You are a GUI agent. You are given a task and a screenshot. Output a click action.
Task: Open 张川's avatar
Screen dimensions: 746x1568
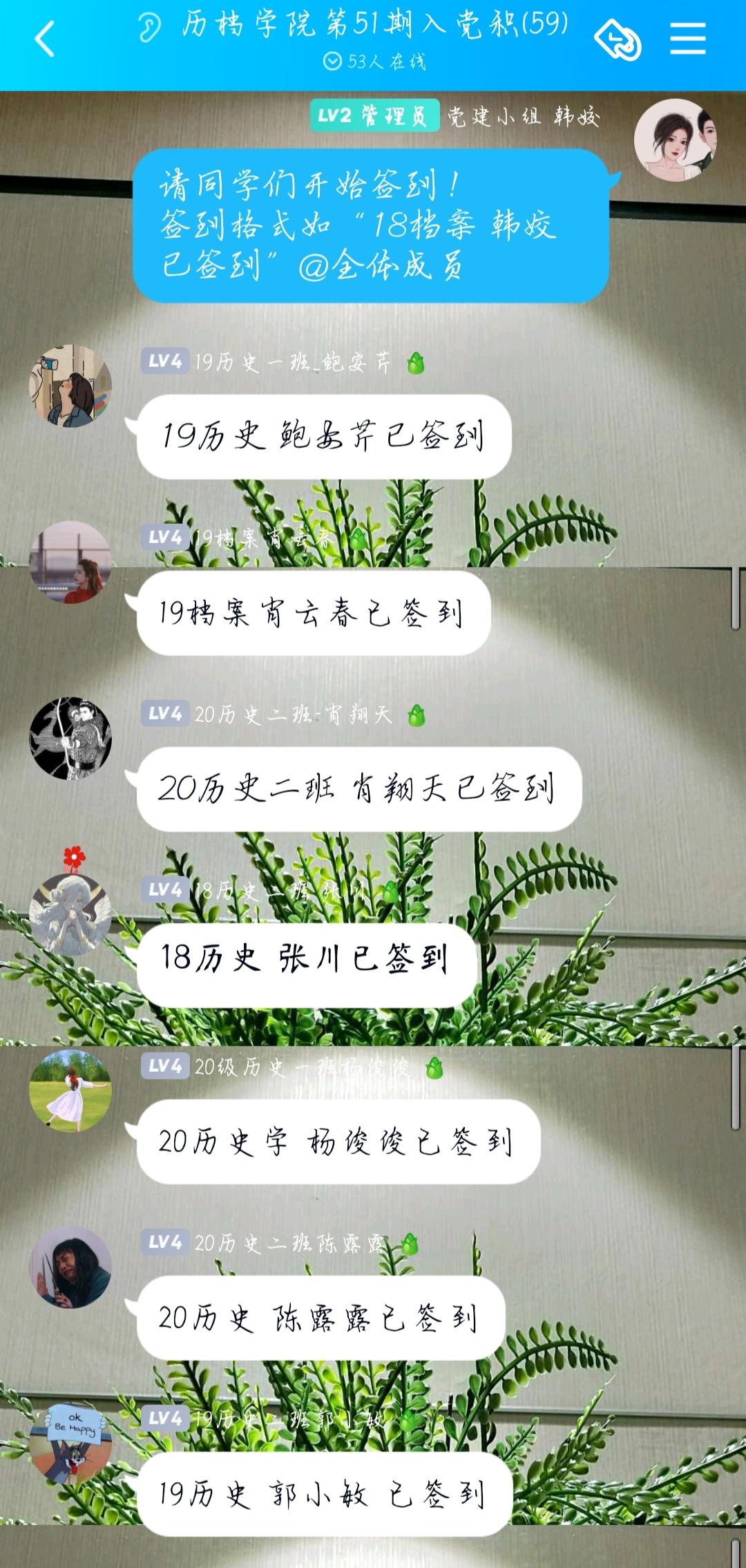[70, 914]
